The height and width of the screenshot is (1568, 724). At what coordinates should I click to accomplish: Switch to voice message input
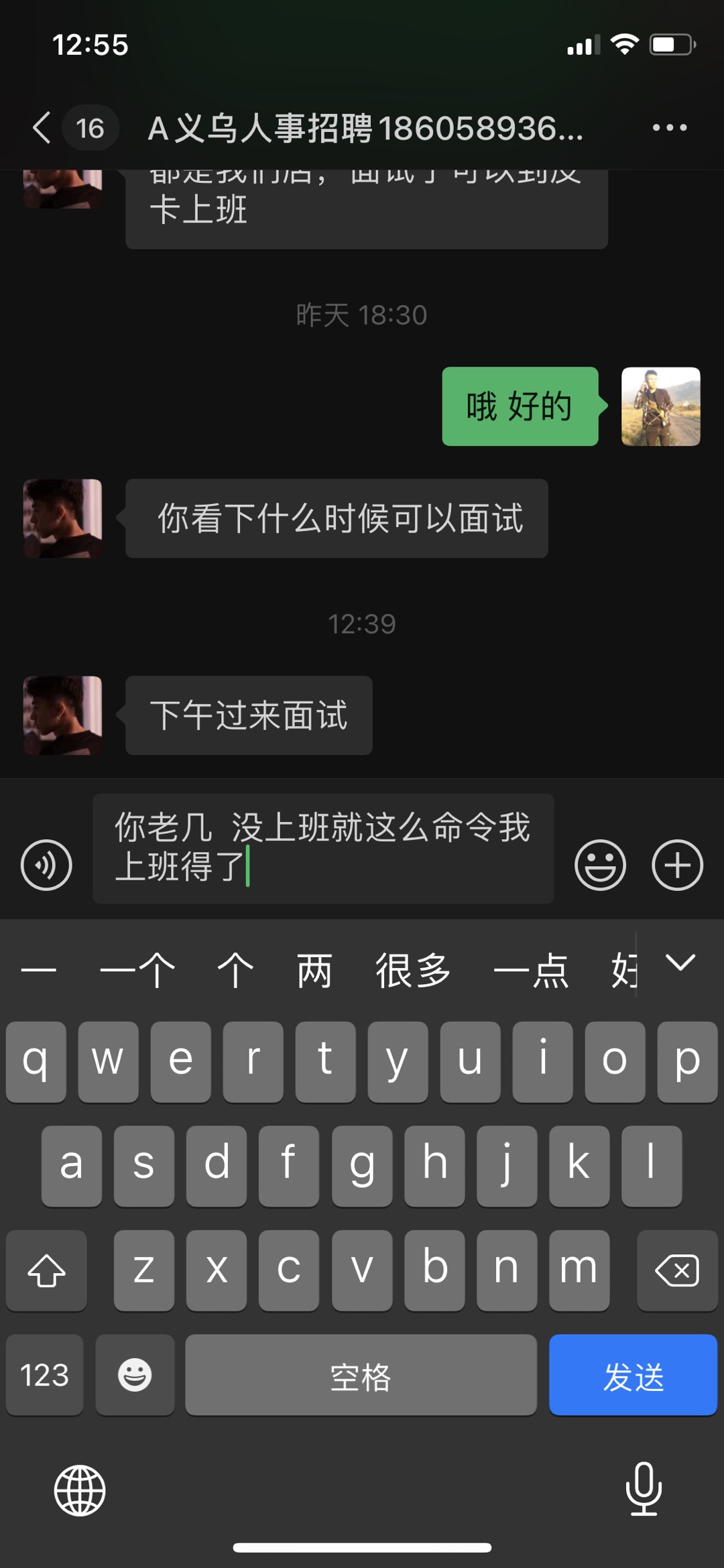(46, 865)
